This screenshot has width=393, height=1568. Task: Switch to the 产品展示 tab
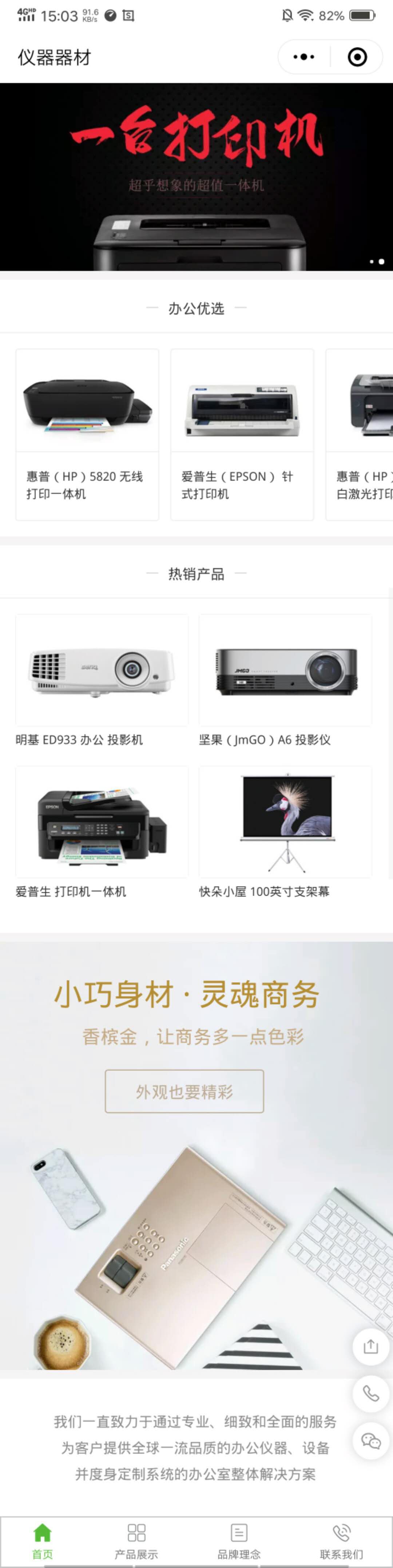(x=136, y=1541)
